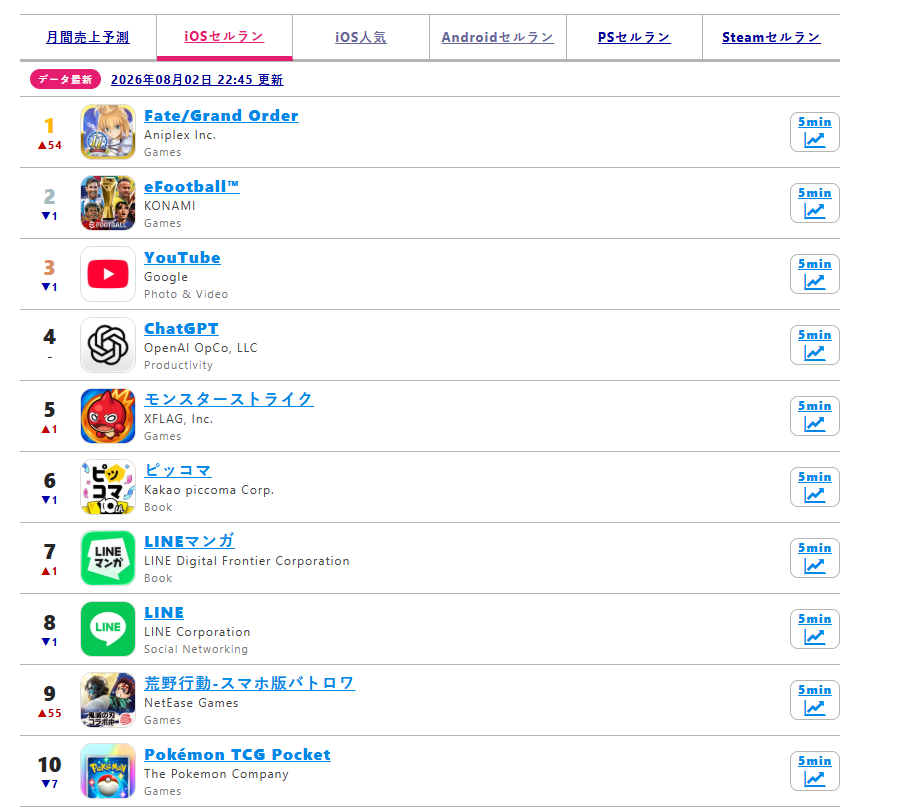Tap the ピッコマ app icon

(x=108, y=487)
